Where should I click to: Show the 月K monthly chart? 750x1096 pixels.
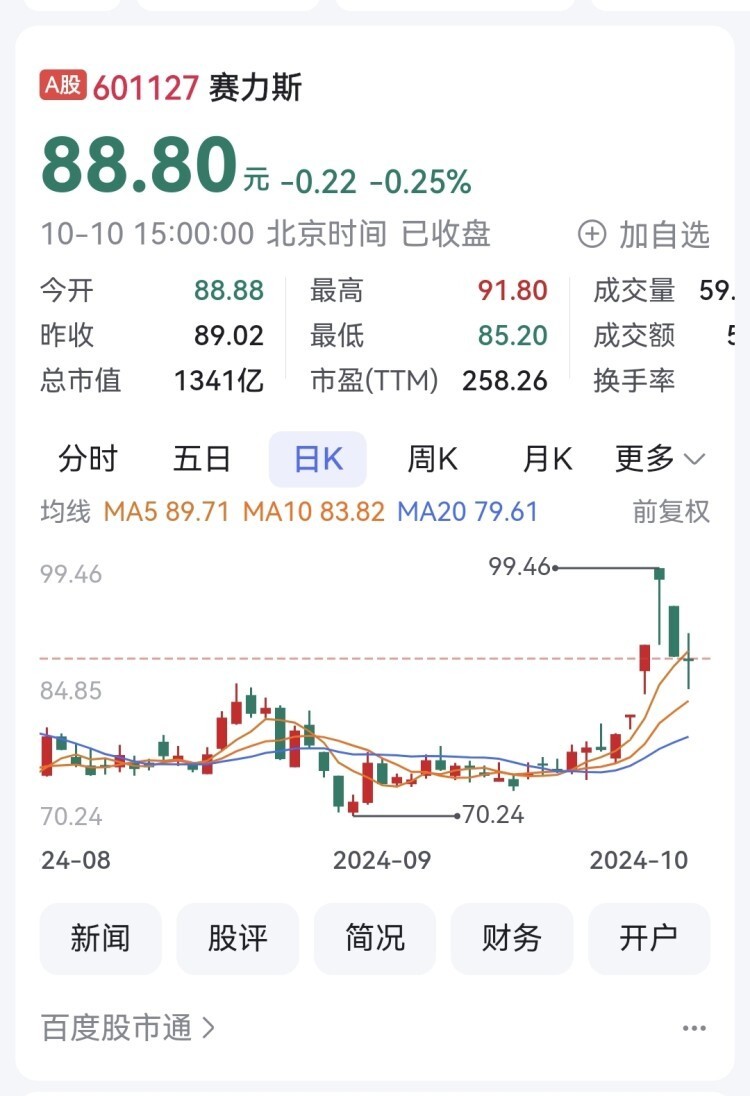pyautogui.click(x=547, y=459)
